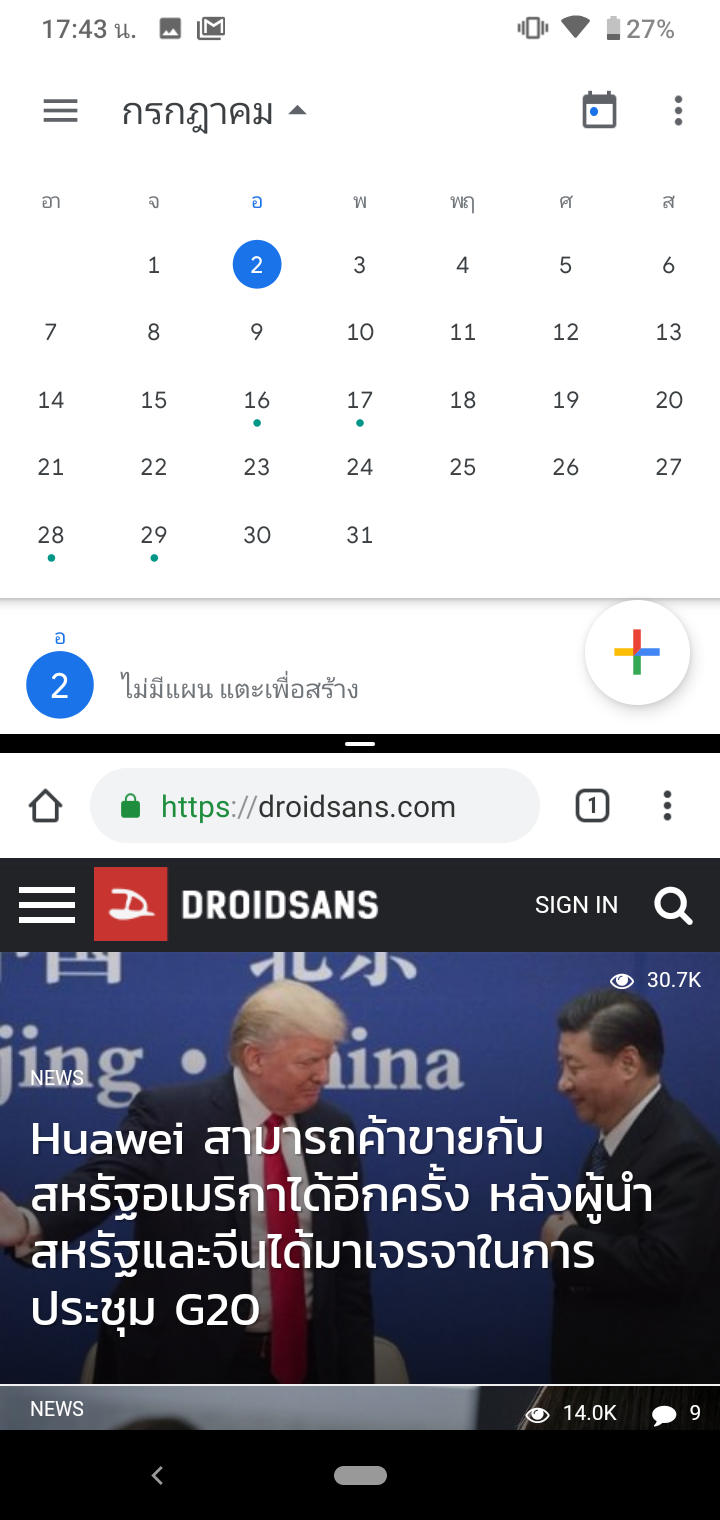
Task: Select July 16 in the calendar
Action: pyautogui.click(x=257, y=401)
